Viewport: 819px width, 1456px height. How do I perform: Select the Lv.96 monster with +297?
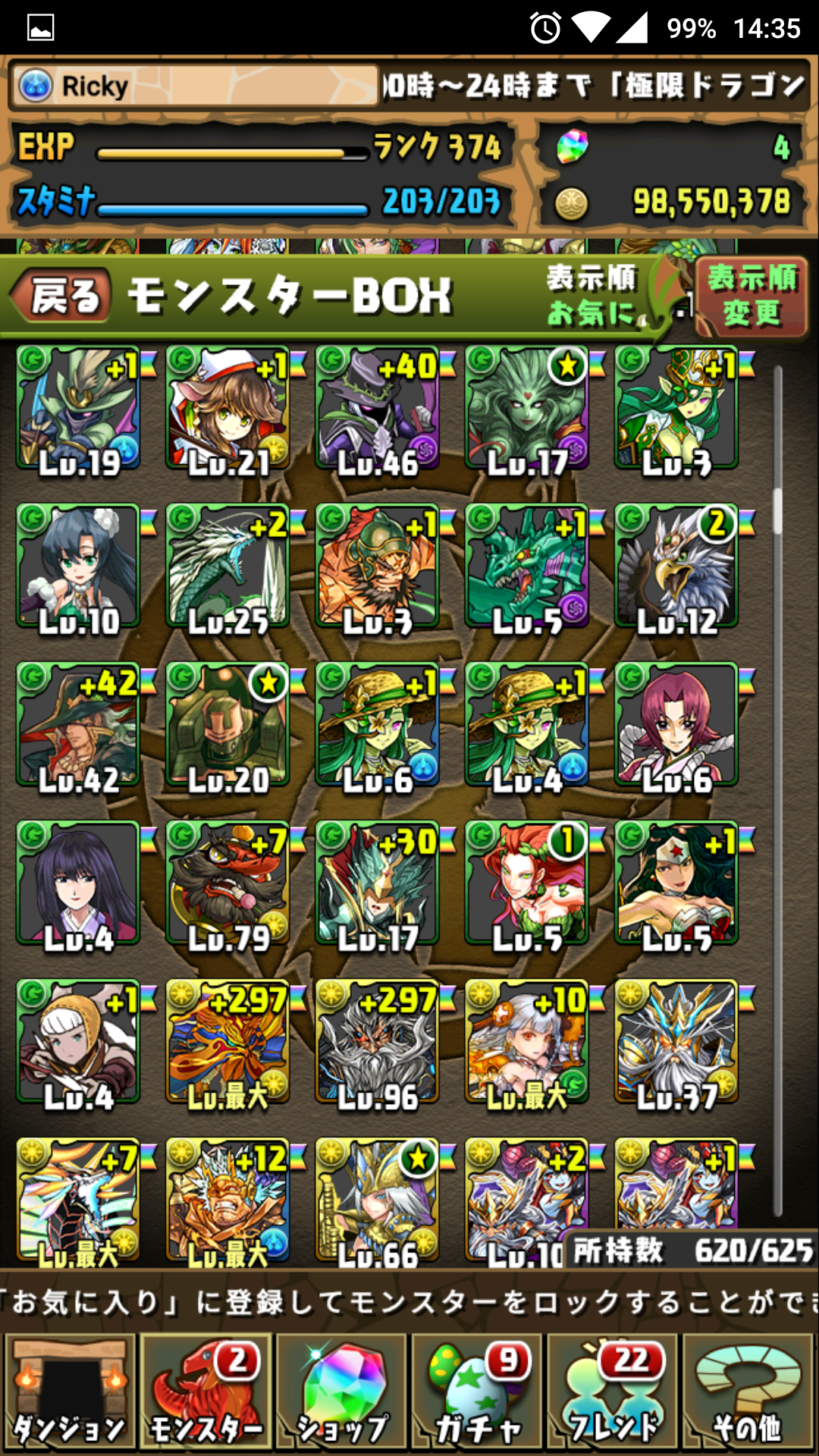[378, 1042]
